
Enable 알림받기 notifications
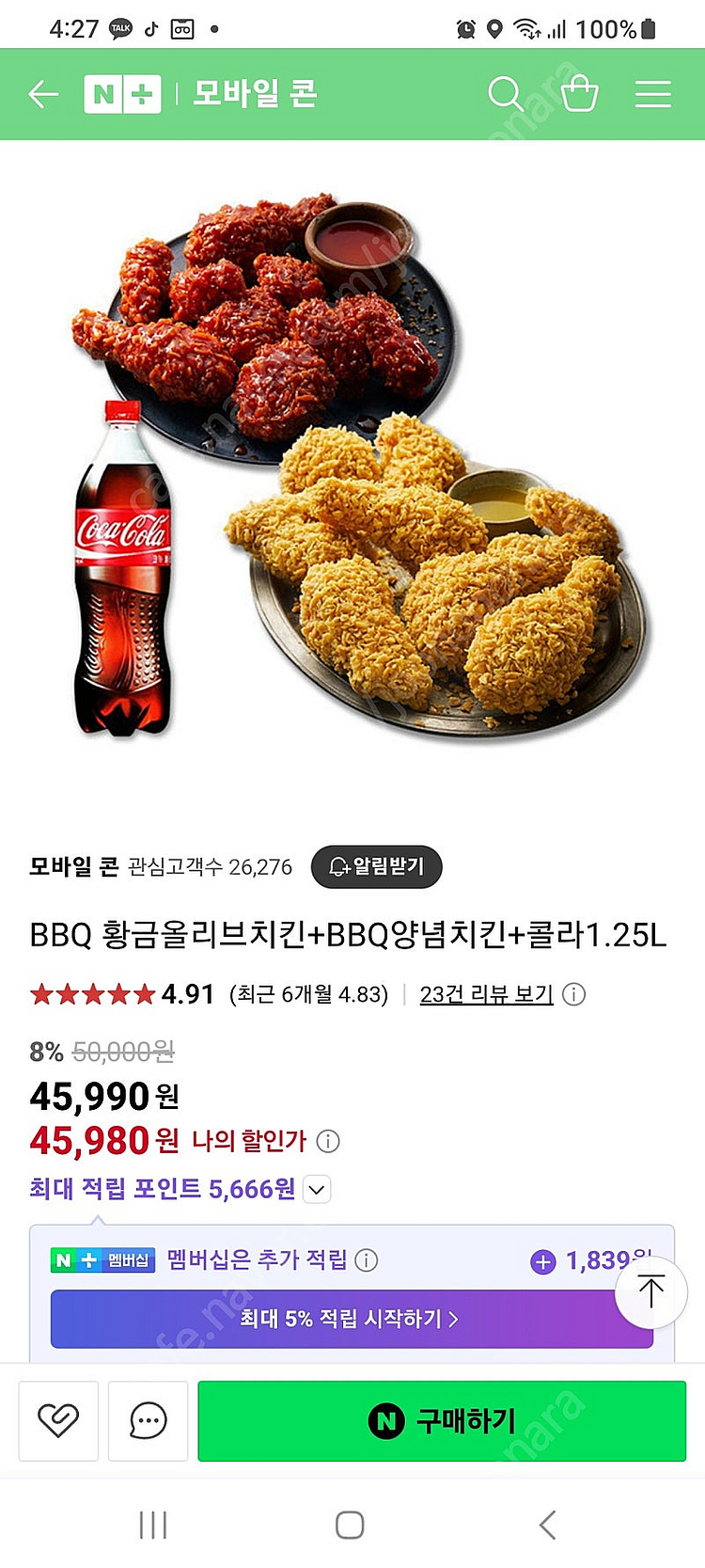coord(376,867)
